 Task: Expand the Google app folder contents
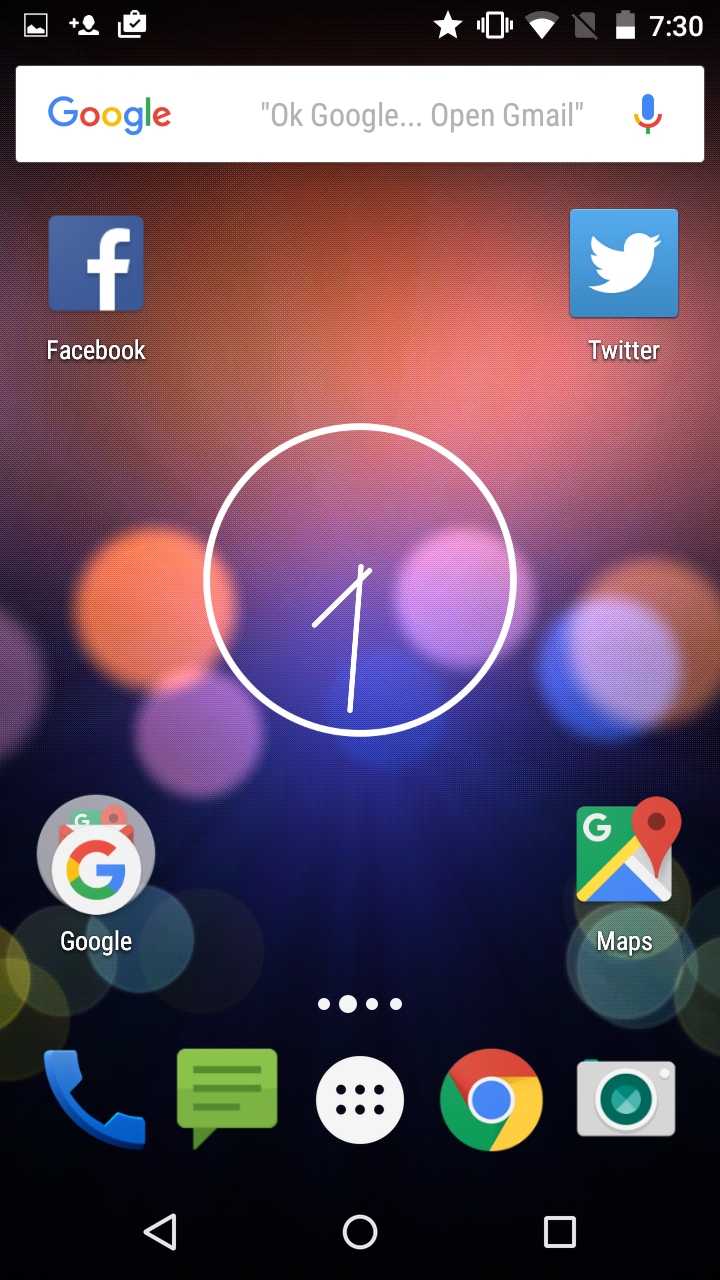point(96,853)
